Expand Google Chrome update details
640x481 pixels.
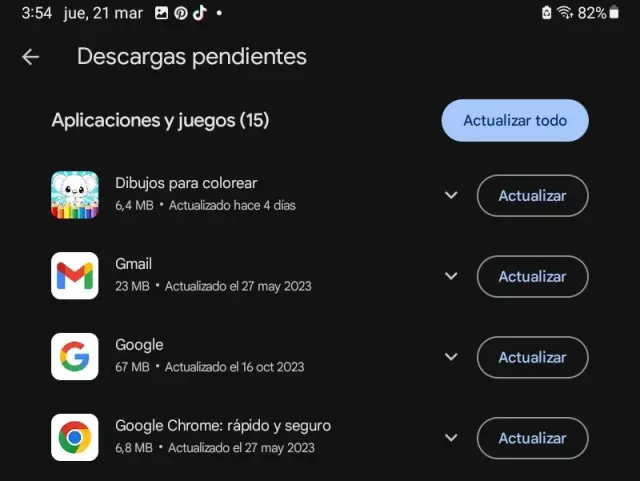click(x=451, y=438)
